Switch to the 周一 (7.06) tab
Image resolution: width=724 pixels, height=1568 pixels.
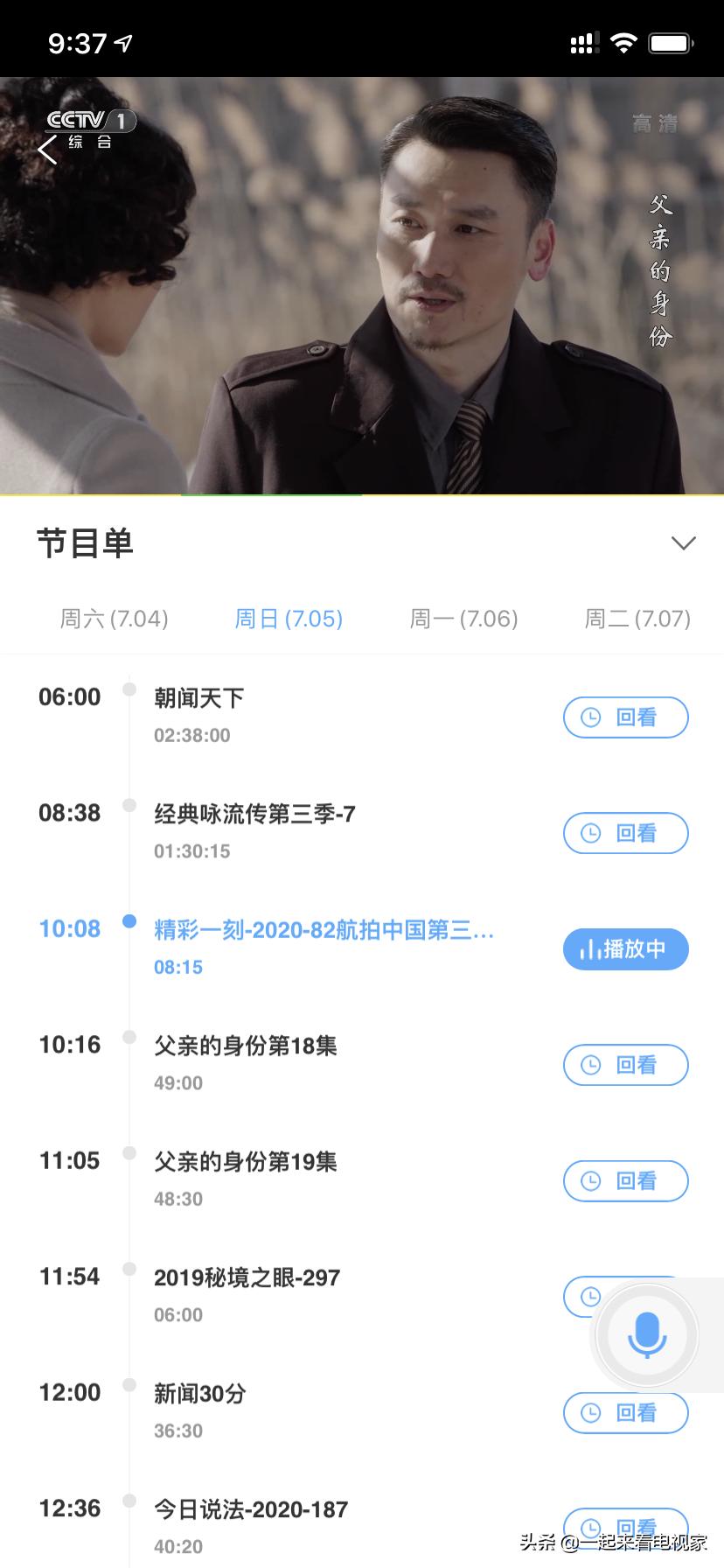pos(463,619)
